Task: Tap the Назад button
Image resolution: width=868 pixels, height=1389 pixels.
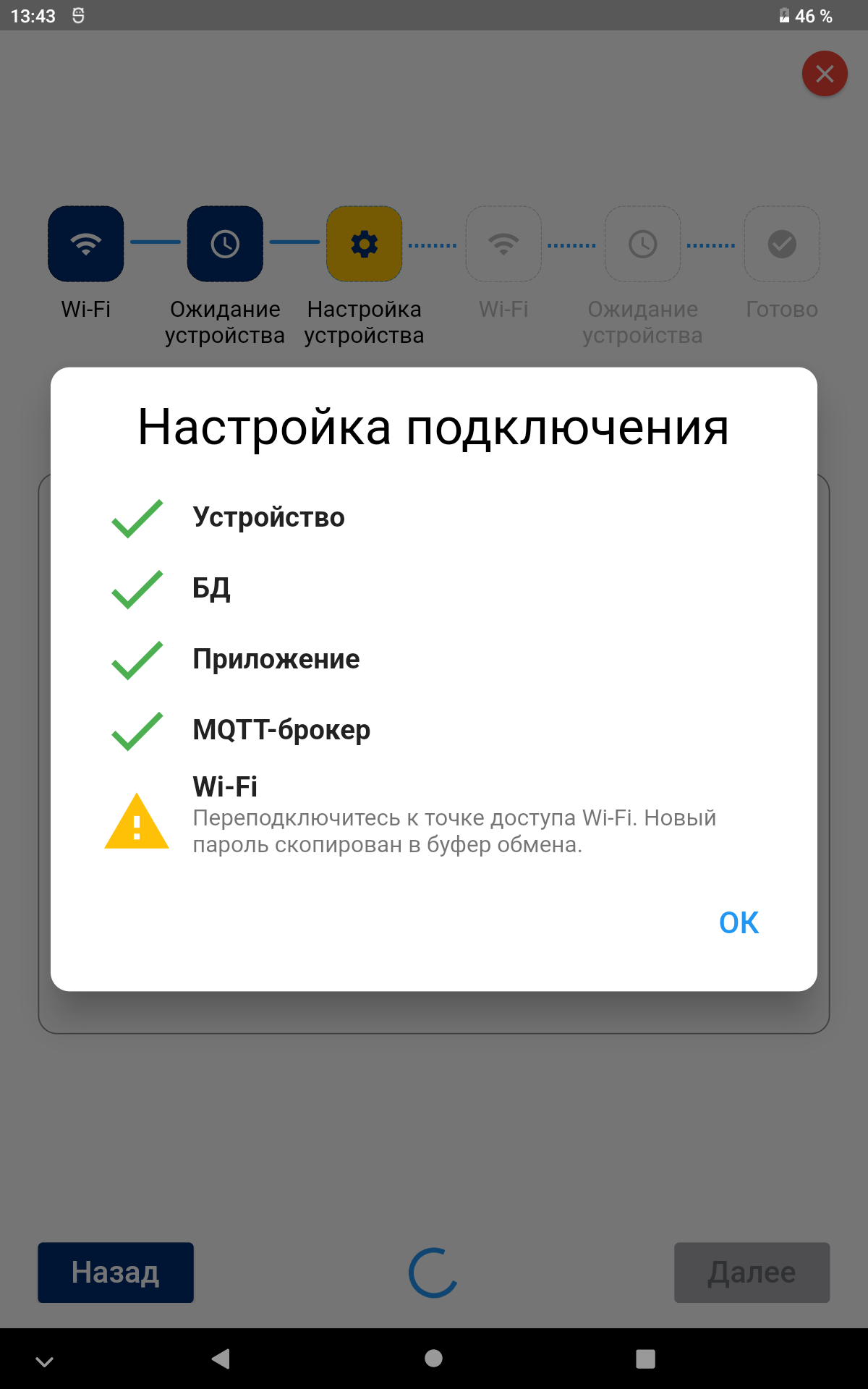Action: pos(116,1273)
